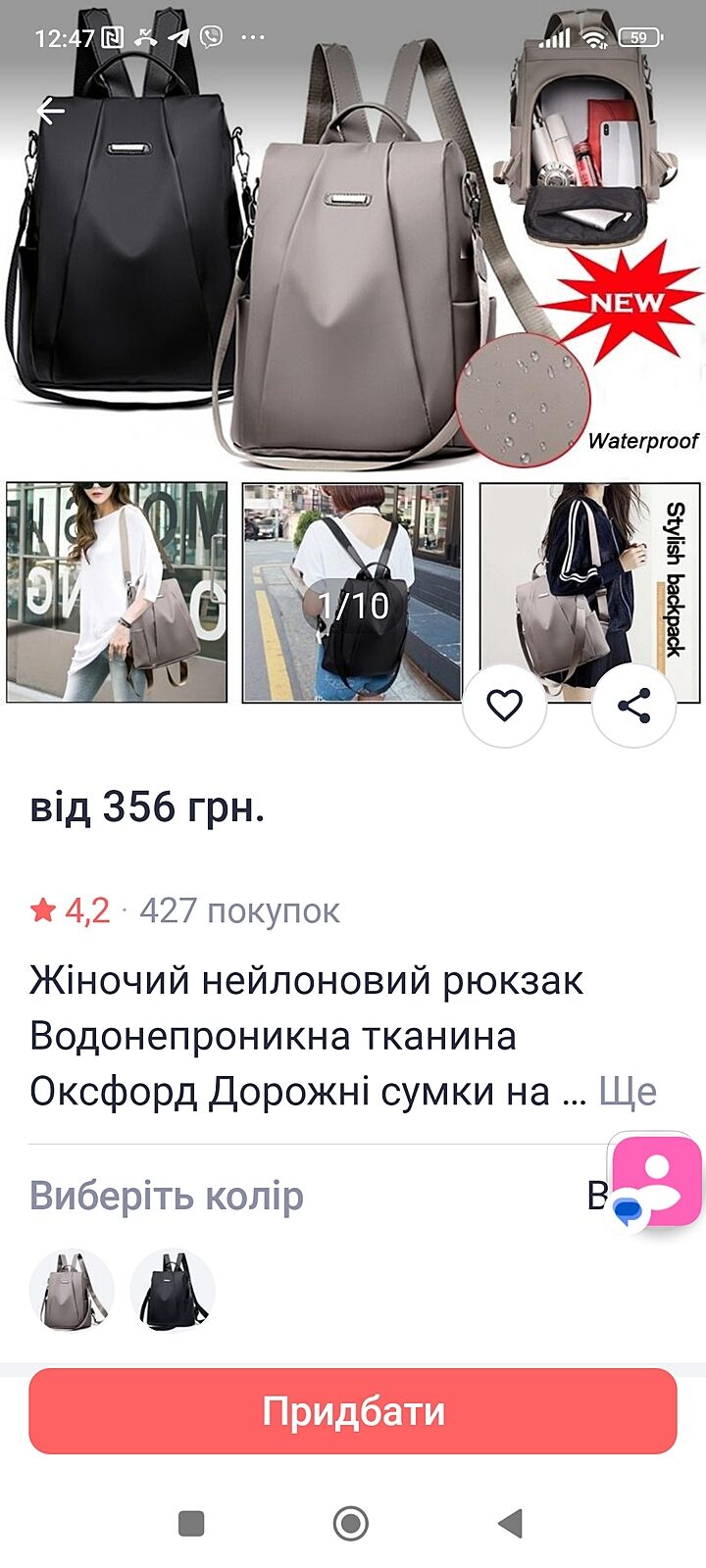Expand description with the Ще link
This screenshot has height=1568, width=706.
[x=628, y=1091]
